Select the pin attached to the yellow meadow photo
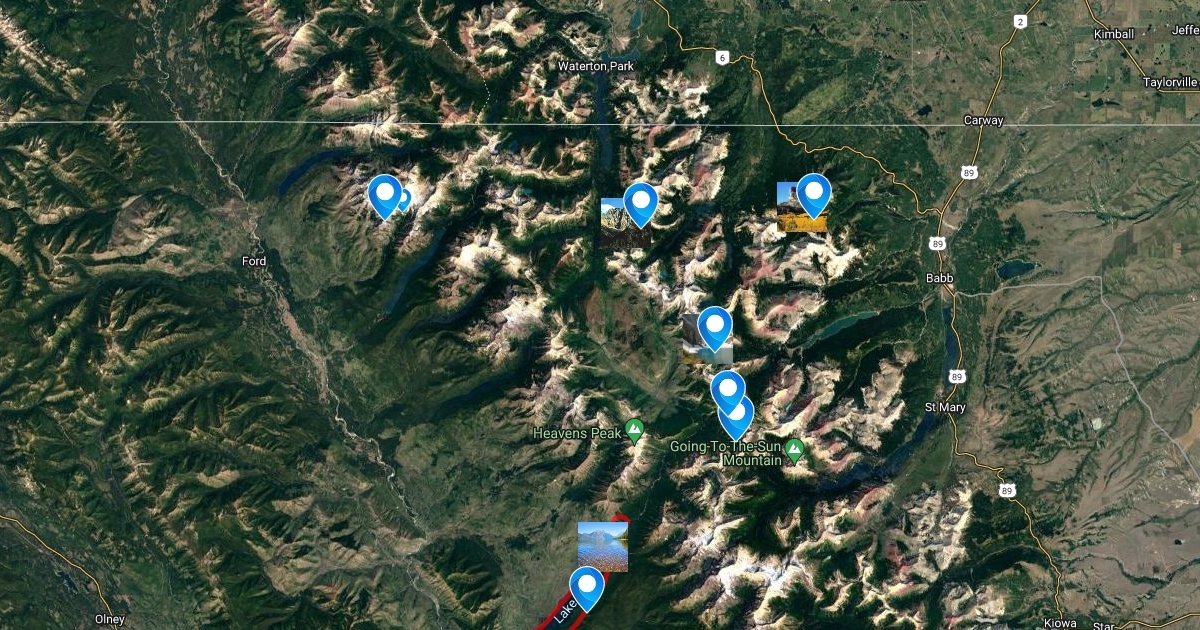The image size is (1200, 630). 814,193
